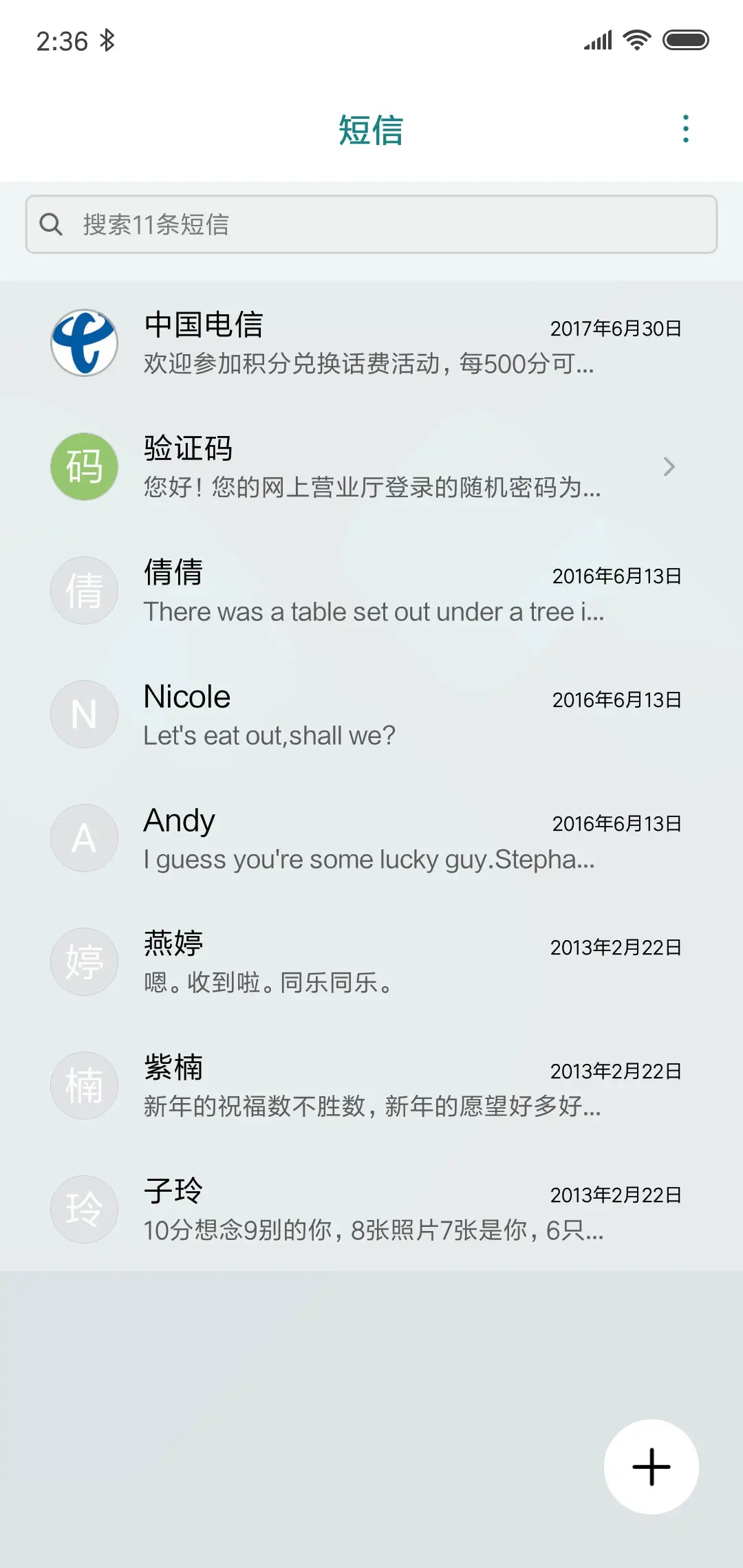Expand the 验证码 conversation via its chevron

point(668,466)
